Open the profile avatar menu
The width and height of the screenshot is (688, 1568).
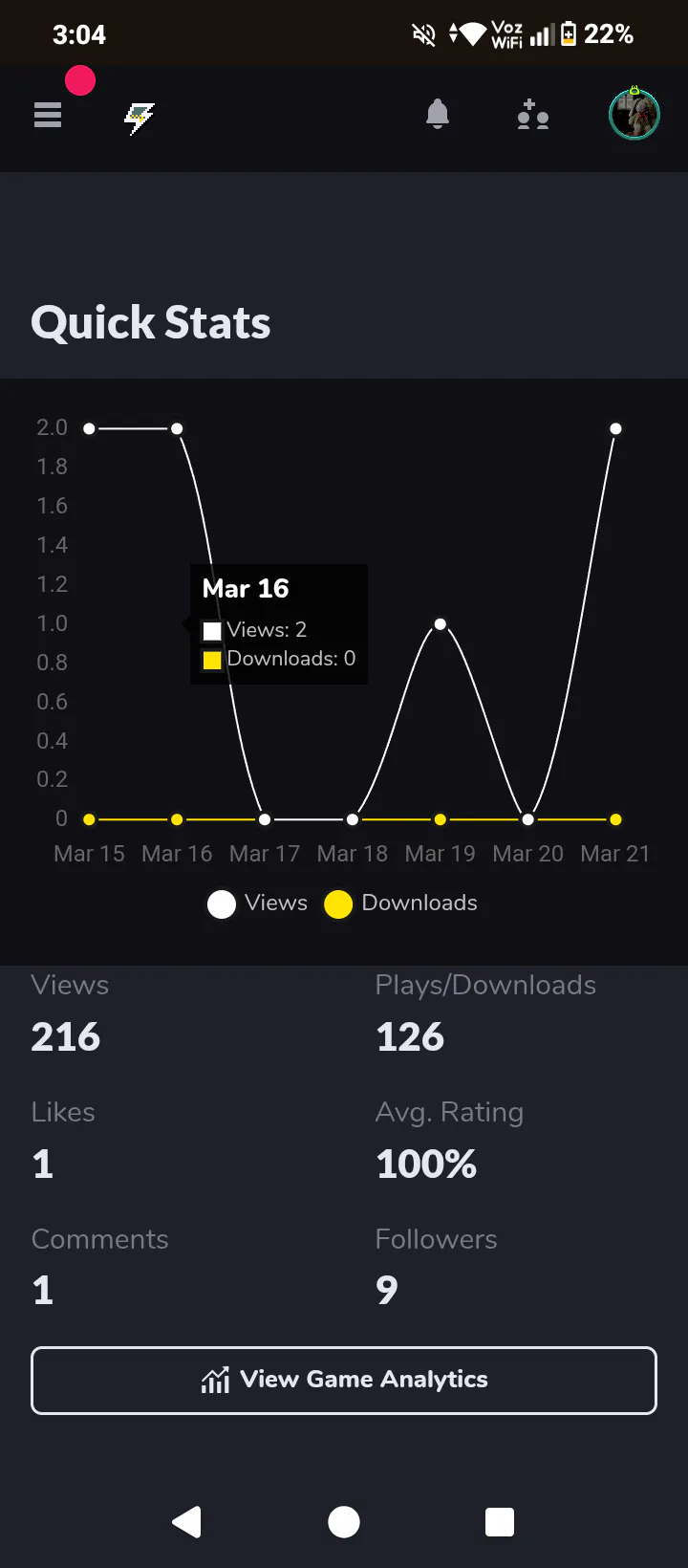click(x=634, y=115)
